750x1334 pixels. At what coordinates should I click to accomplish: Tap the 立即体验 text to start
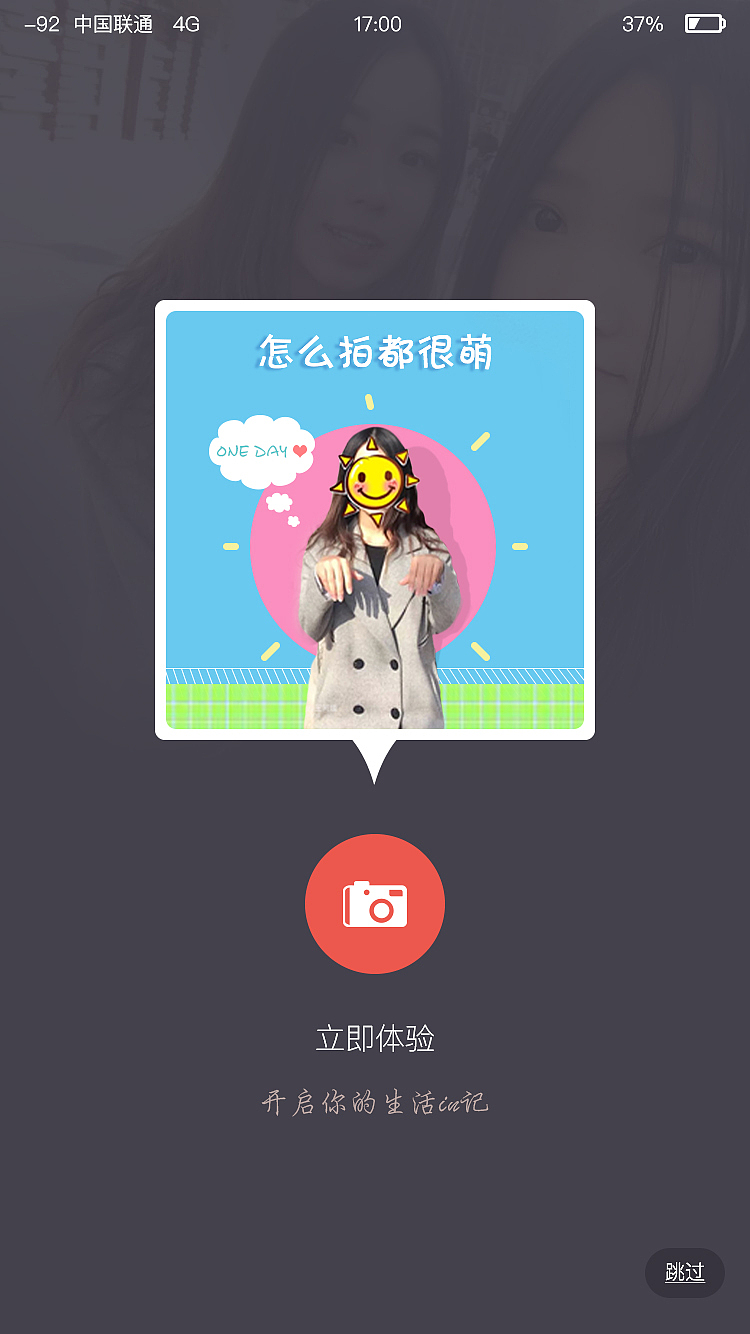point(375,1038)
